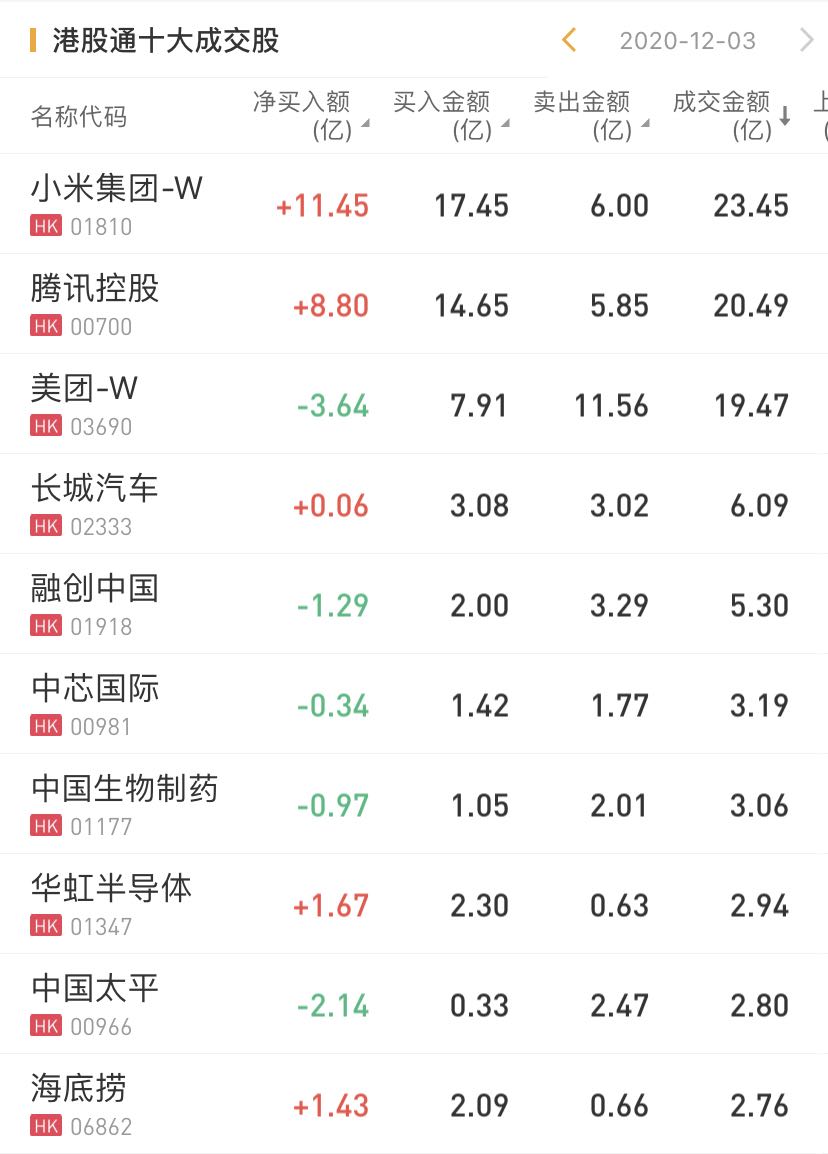828x1154 pixels.
Task: Go to the previous trading date
Action: click(569, 41)
